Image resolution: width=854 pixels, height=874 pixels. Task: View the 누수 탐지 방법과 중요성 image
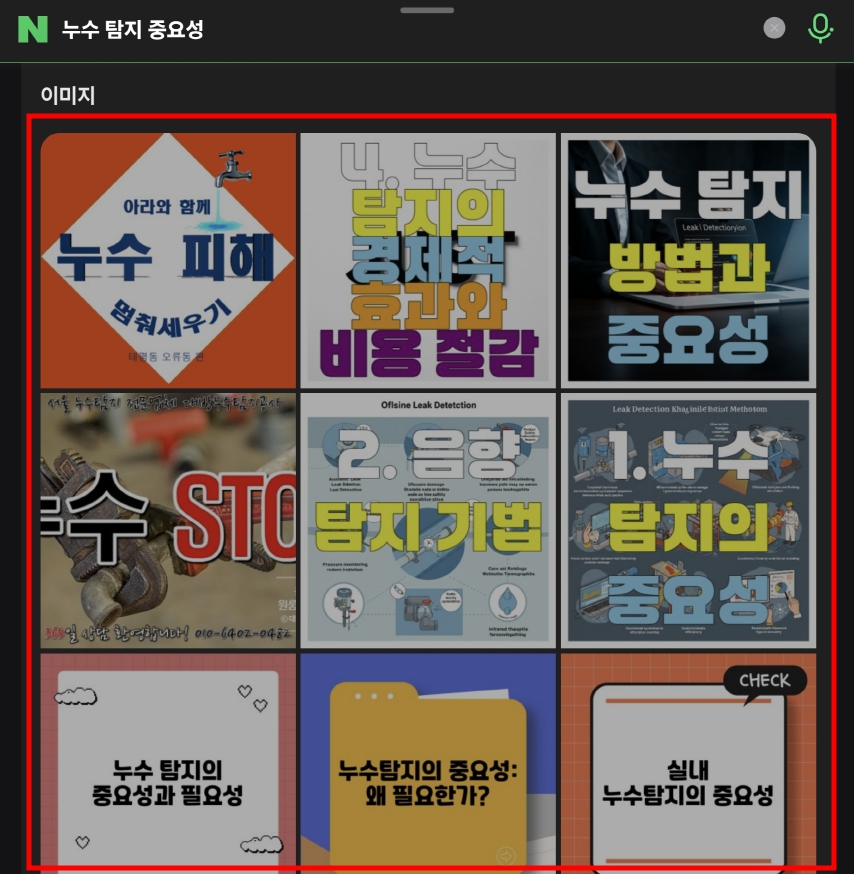point(688,260)
